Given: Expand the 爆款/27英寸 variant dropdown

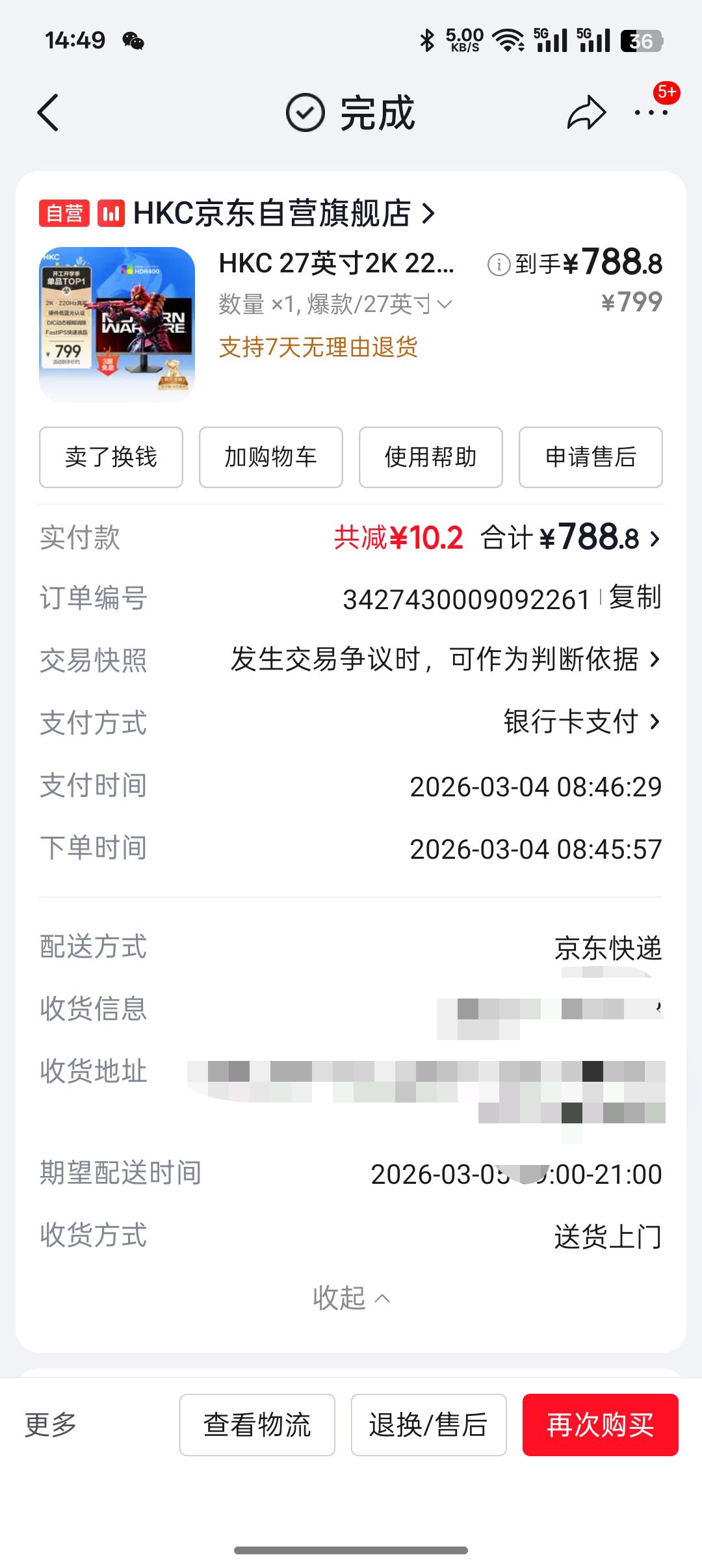Looking at the screenshot, I should 445,303.
